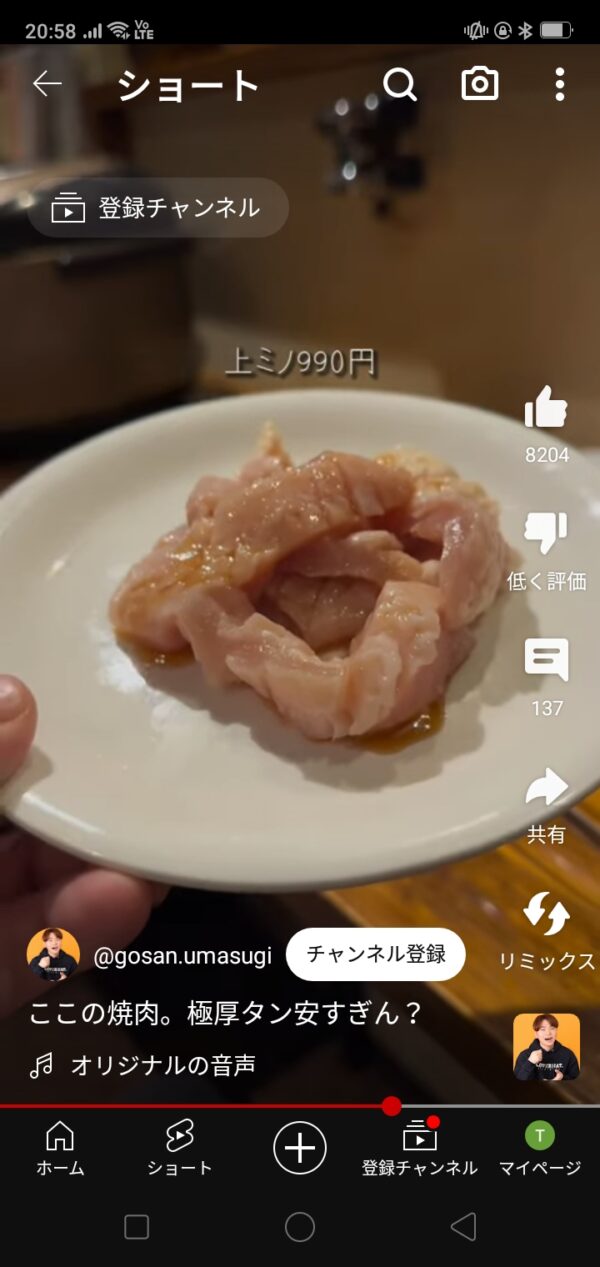Open the three-dot overflow menu
Screen dimensions: 600x1267
(x=559, y=85)
